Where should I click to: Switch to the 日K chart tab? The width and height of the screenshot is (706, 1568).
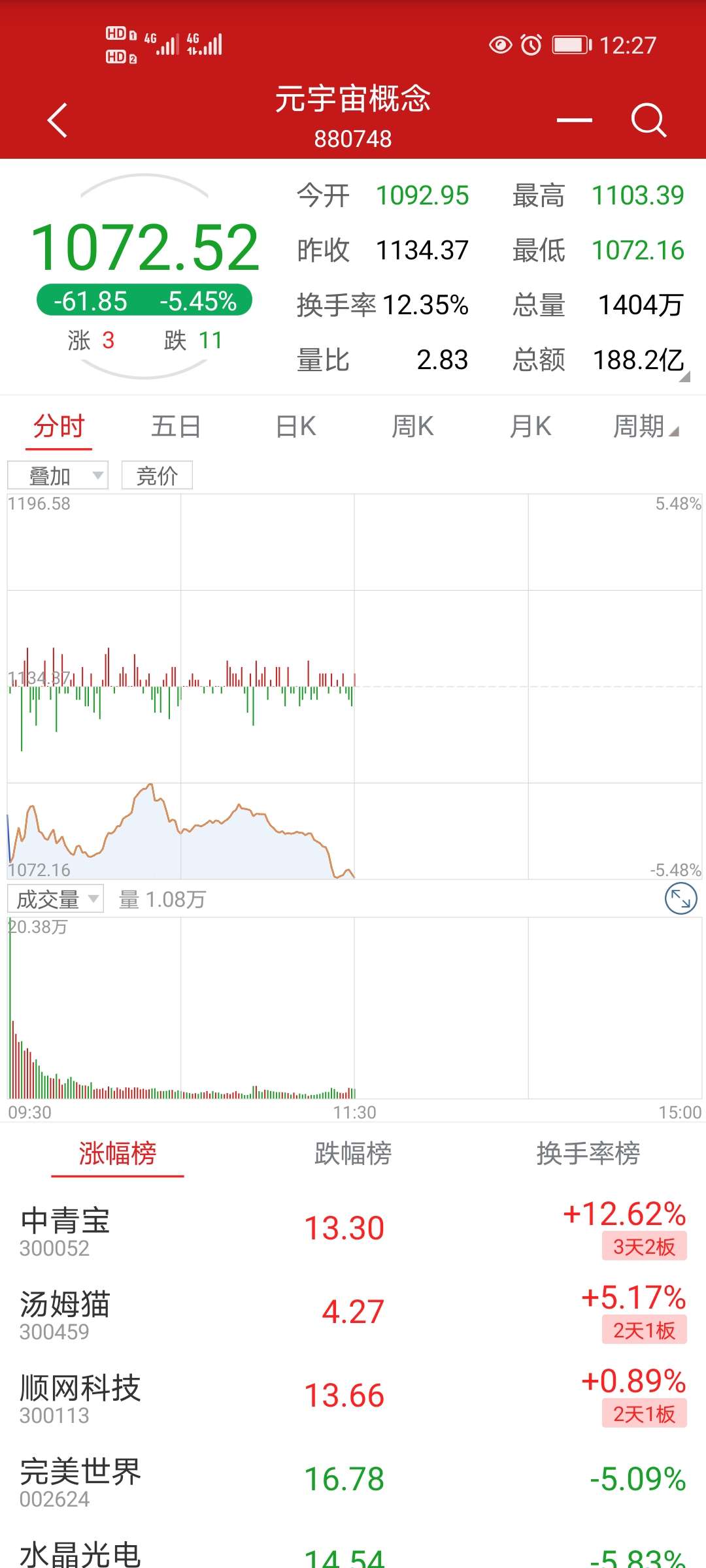pos(295,427)
